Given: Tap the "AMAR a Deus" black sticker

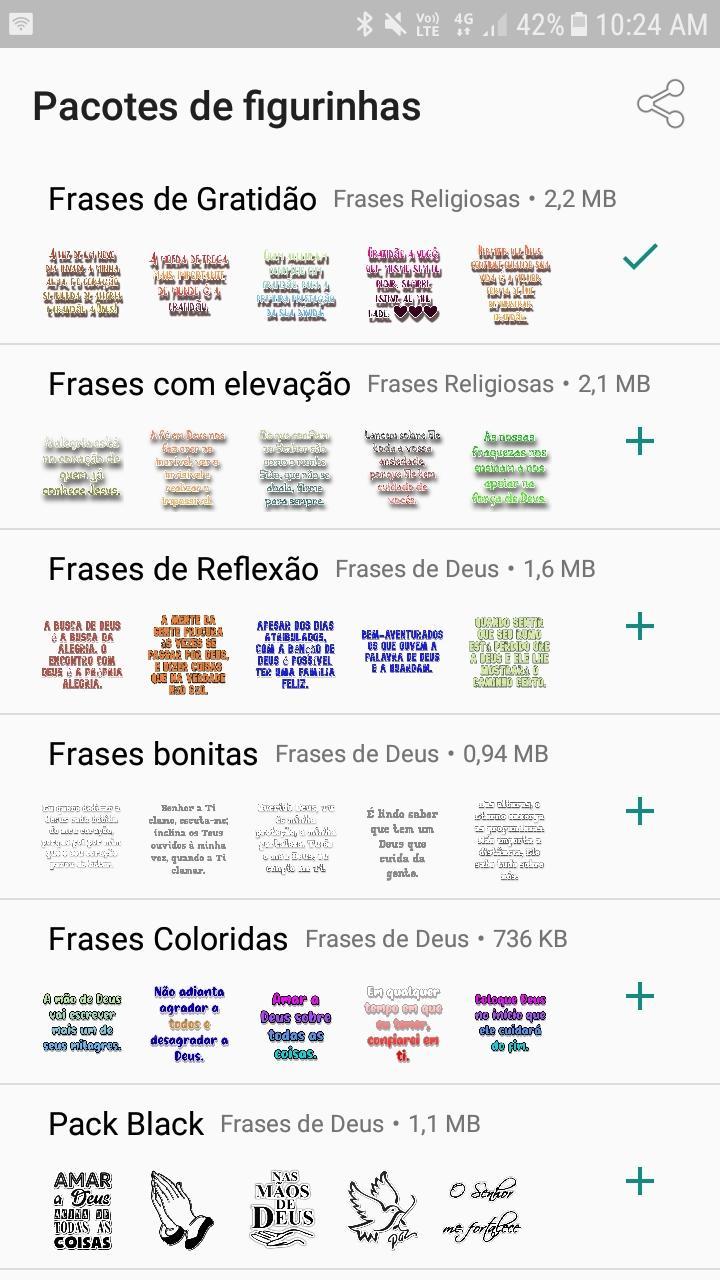Looking at the screenshot, I should point(83,1207).
